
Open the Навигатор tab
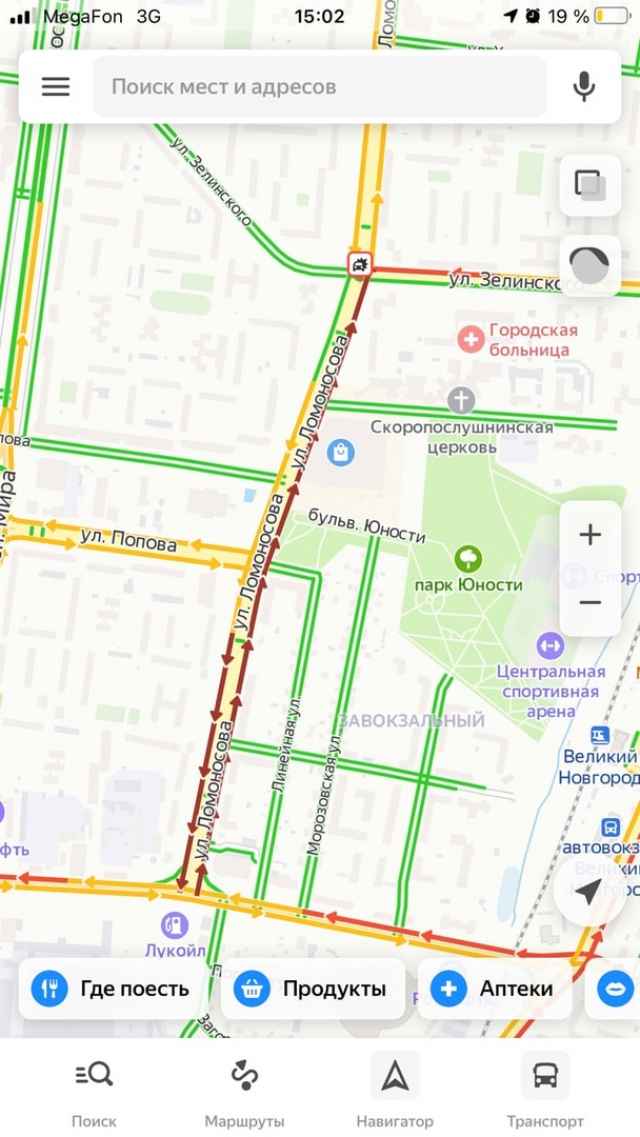coord(395,1090)
